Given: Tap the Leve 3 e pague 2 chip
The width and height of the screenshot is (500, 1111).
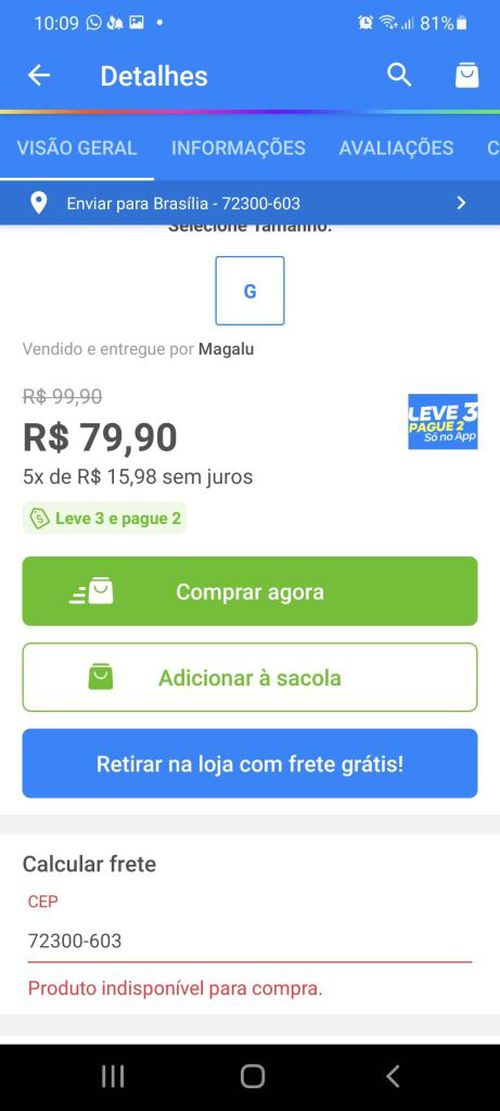Looking at the screenshot, I should (105, 518).
